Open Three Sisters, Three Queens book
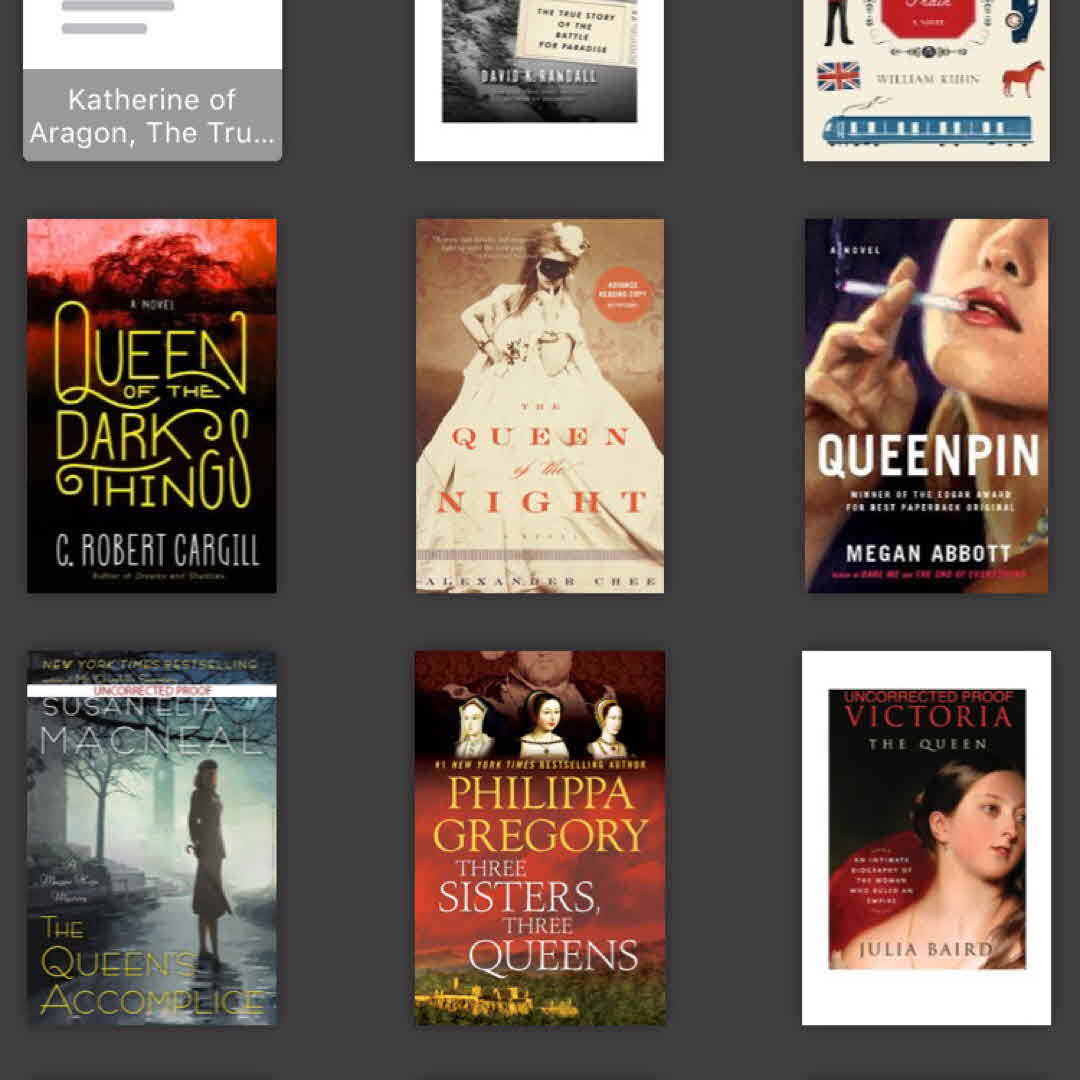The height and width of the screenshot is (1080, 1080). (x=539, y=837)
